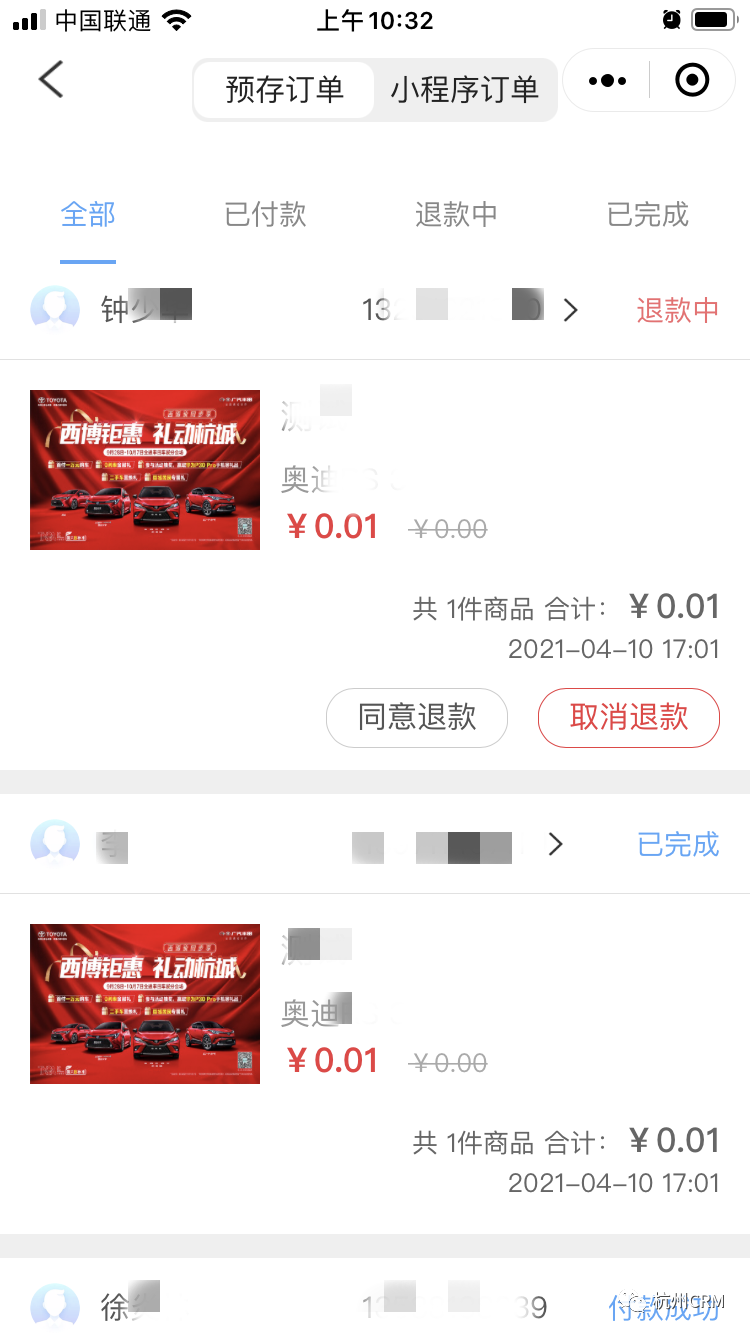Switch to the 已完成 tab
The image size is (750, 1334).
tap(648, 214)
